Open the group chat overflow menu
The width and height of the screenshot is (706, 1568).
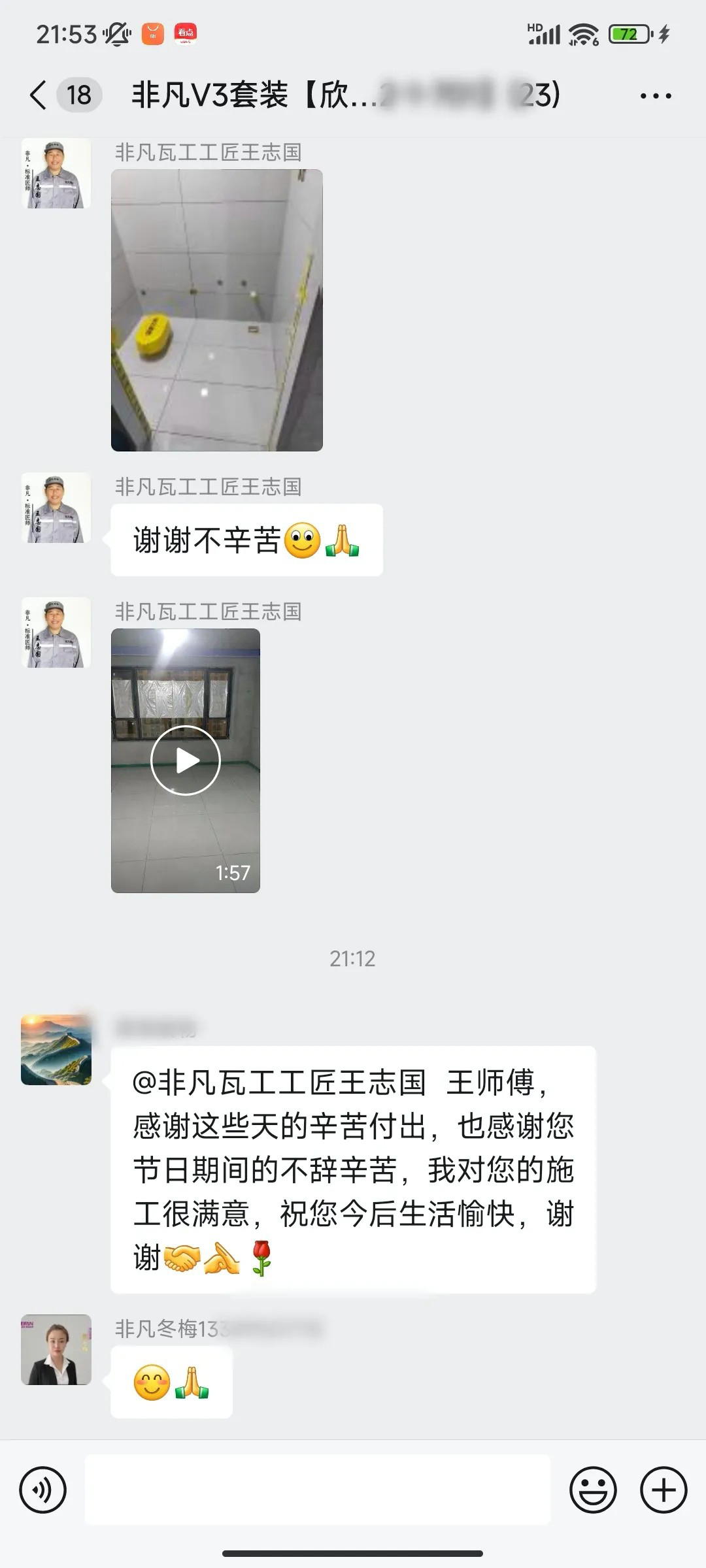tap(655, 96)
